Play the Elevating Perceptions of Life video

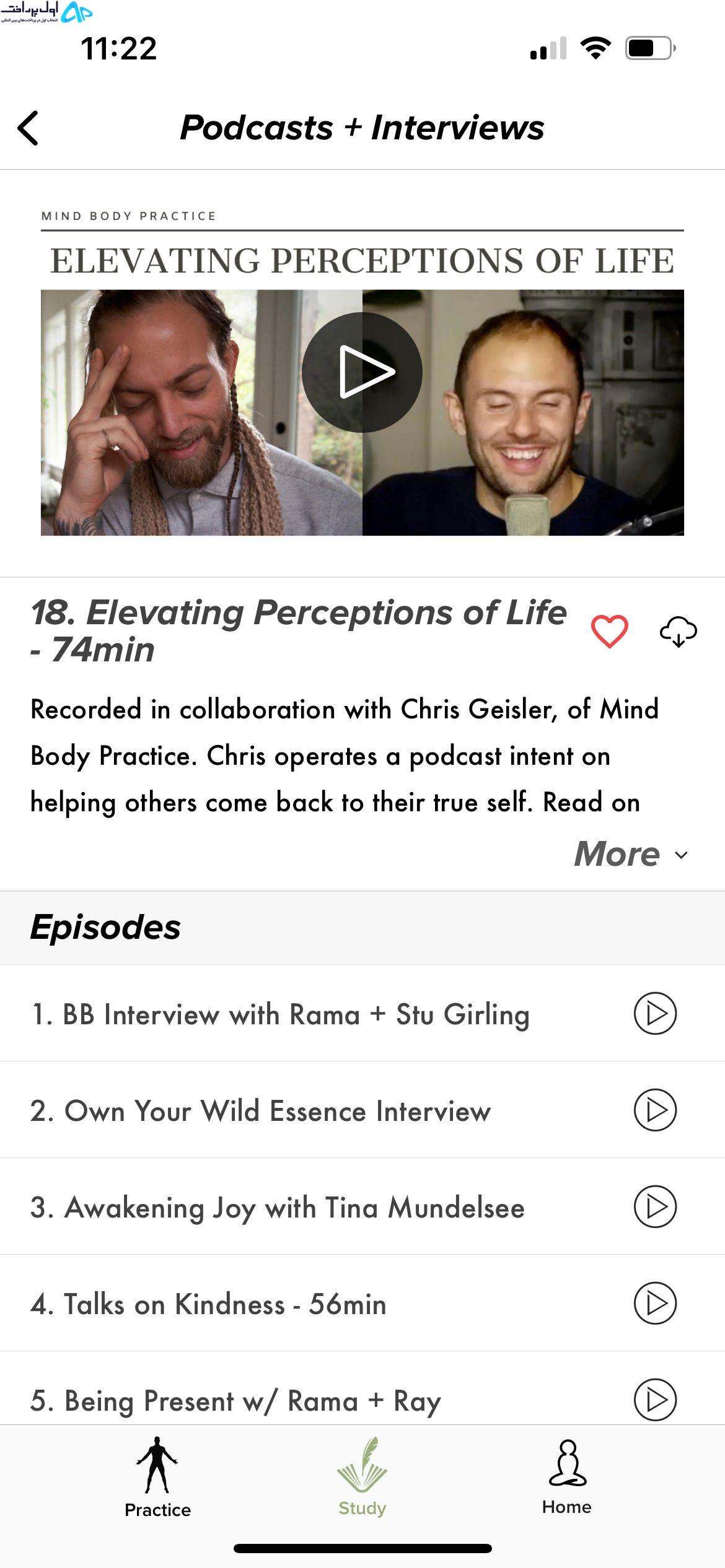tap(362, 372)
